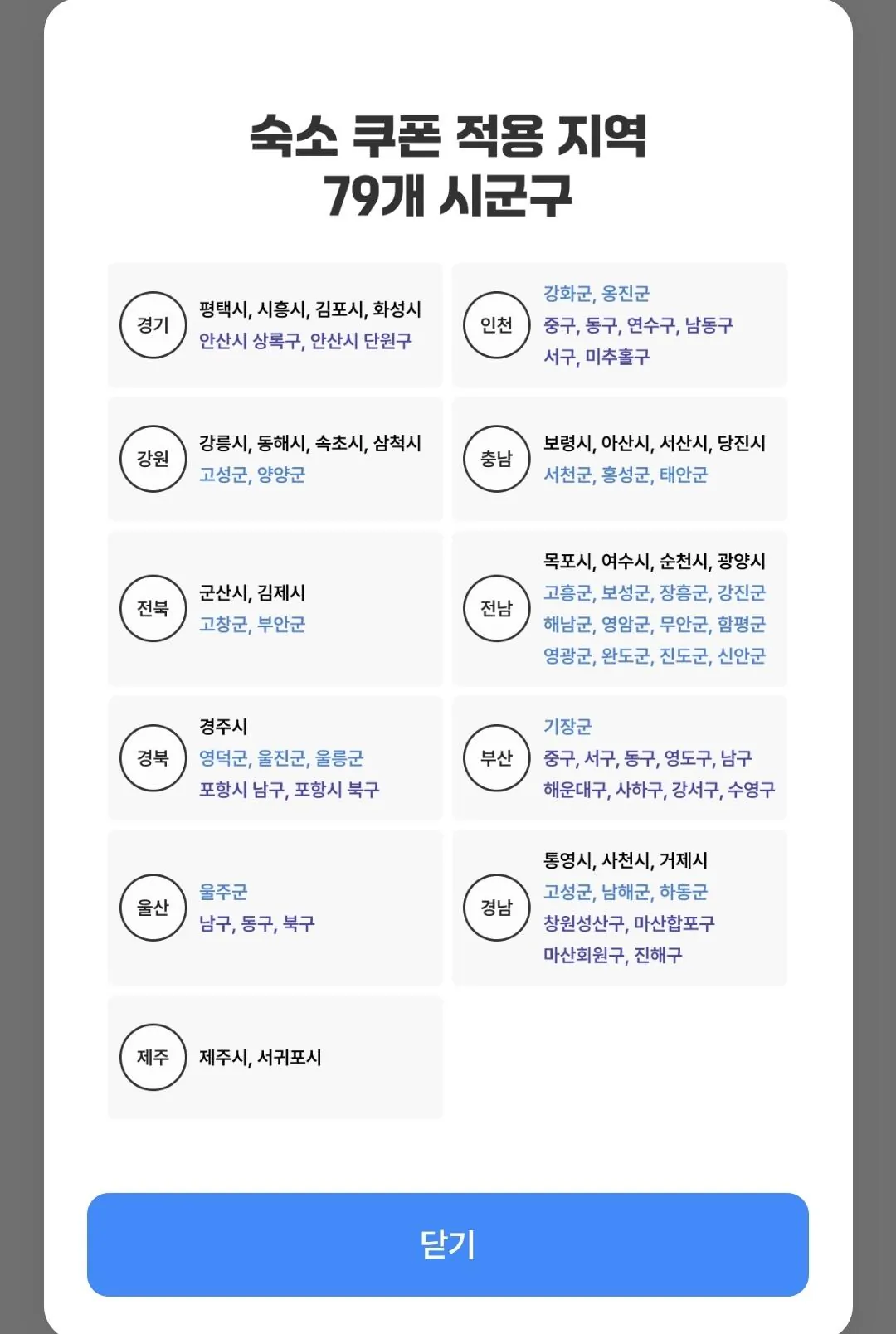Select the 울산 region badge

click(x=153, y=908)
